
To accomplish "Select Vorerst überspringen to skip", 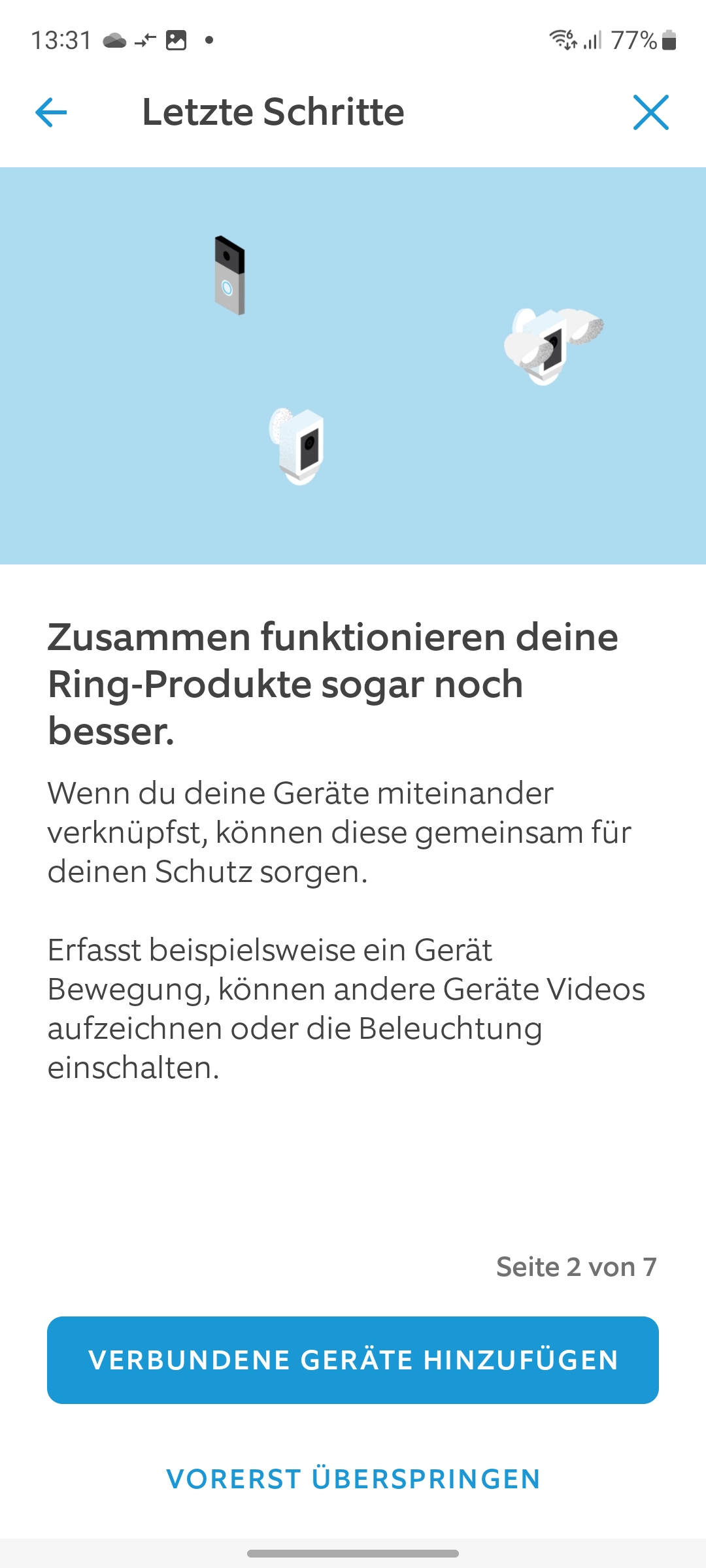I will pyautogui.click(x=353, y=1479).
